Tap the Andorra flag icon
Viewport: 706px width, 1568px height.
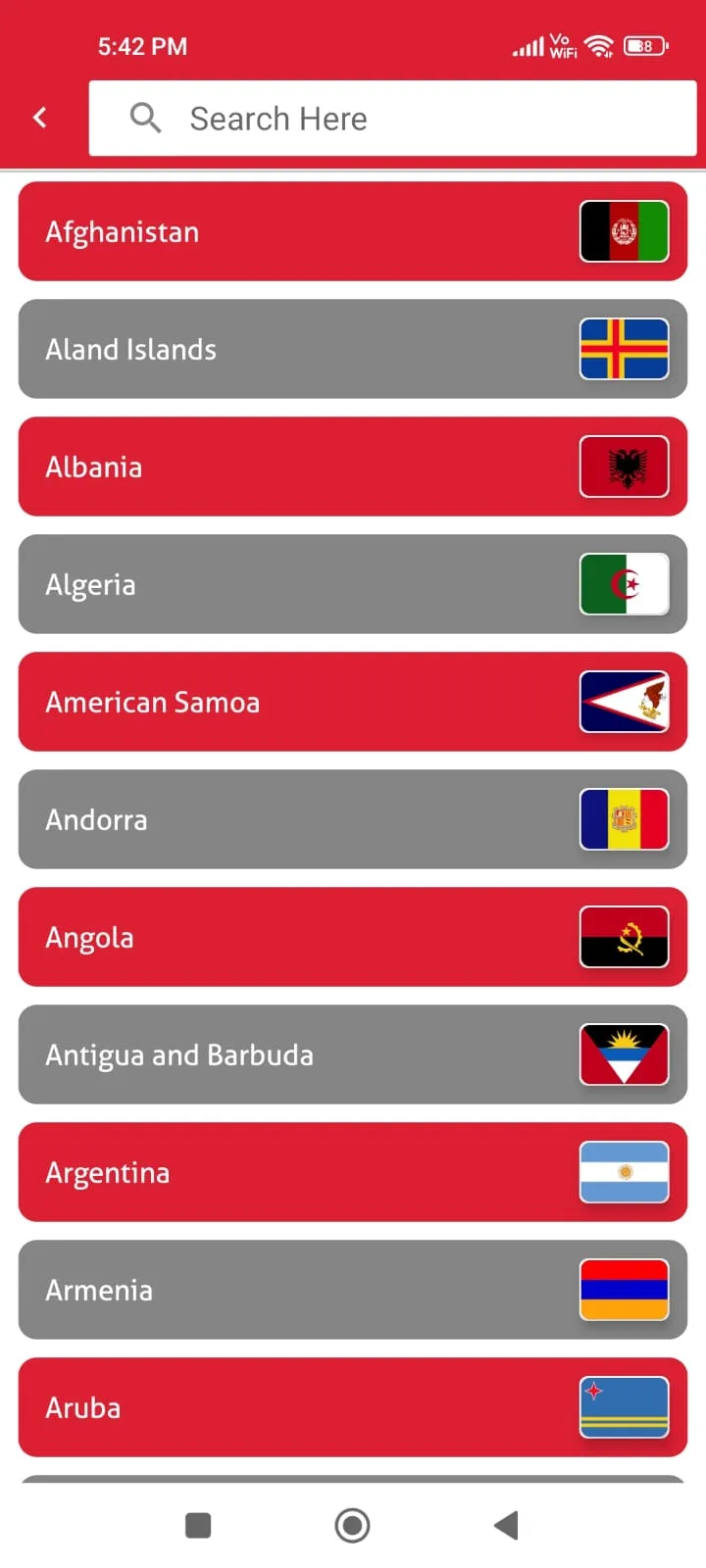point(625,819)
